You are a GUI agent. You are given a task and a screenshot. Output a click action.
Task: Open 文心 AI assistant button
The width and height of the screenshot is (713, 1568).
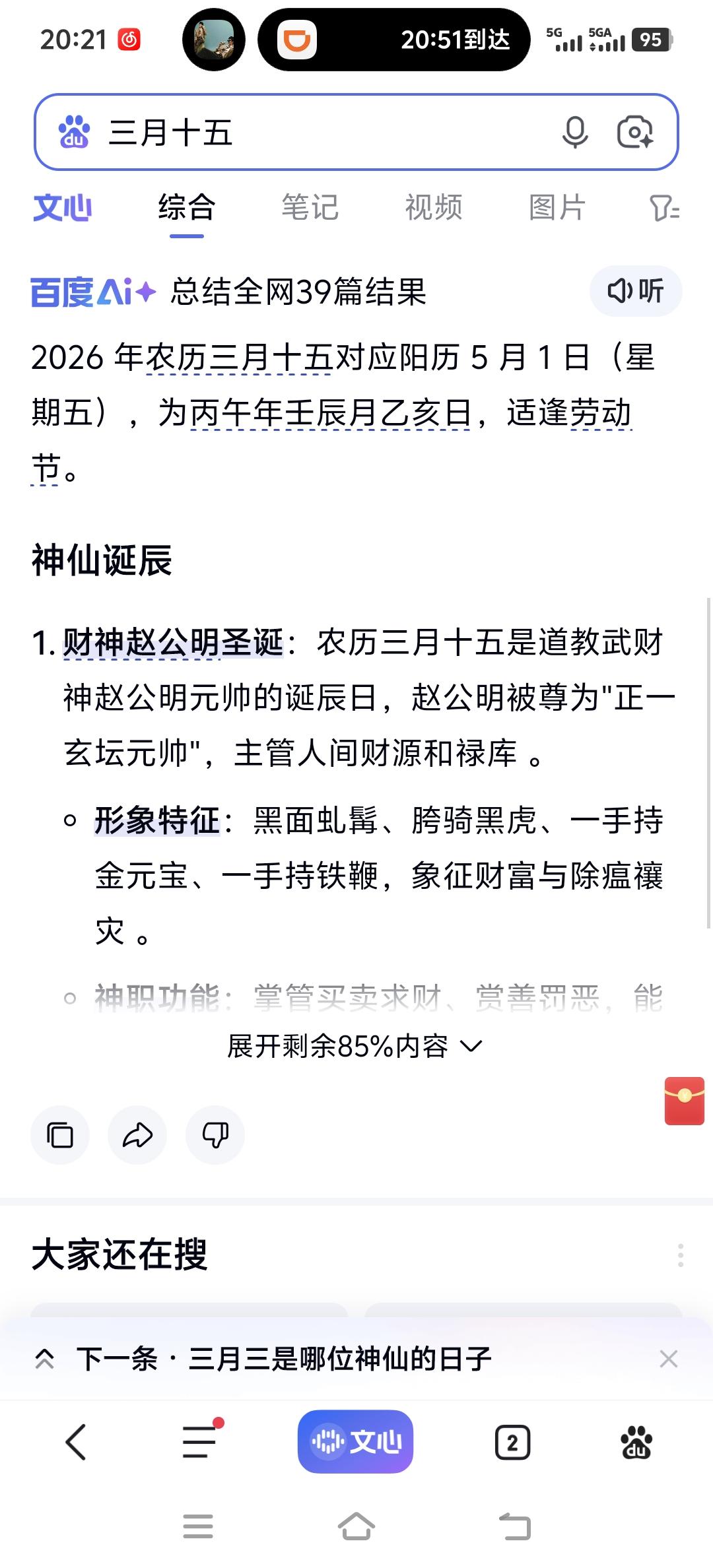[356, 1441]
